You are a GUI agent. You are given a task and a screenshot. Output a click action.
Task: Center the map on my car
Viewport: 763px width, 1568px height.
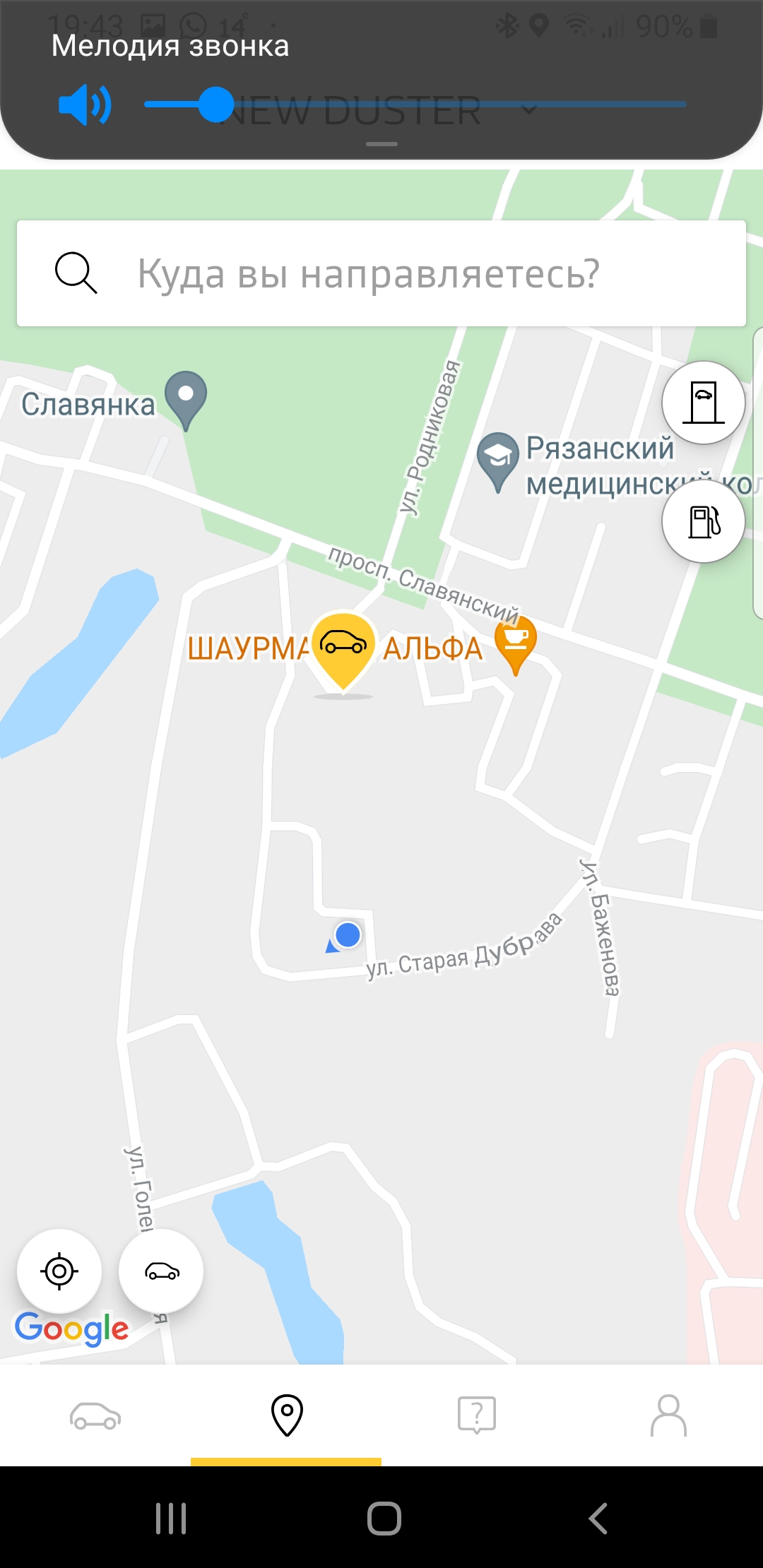[161, 1271]
